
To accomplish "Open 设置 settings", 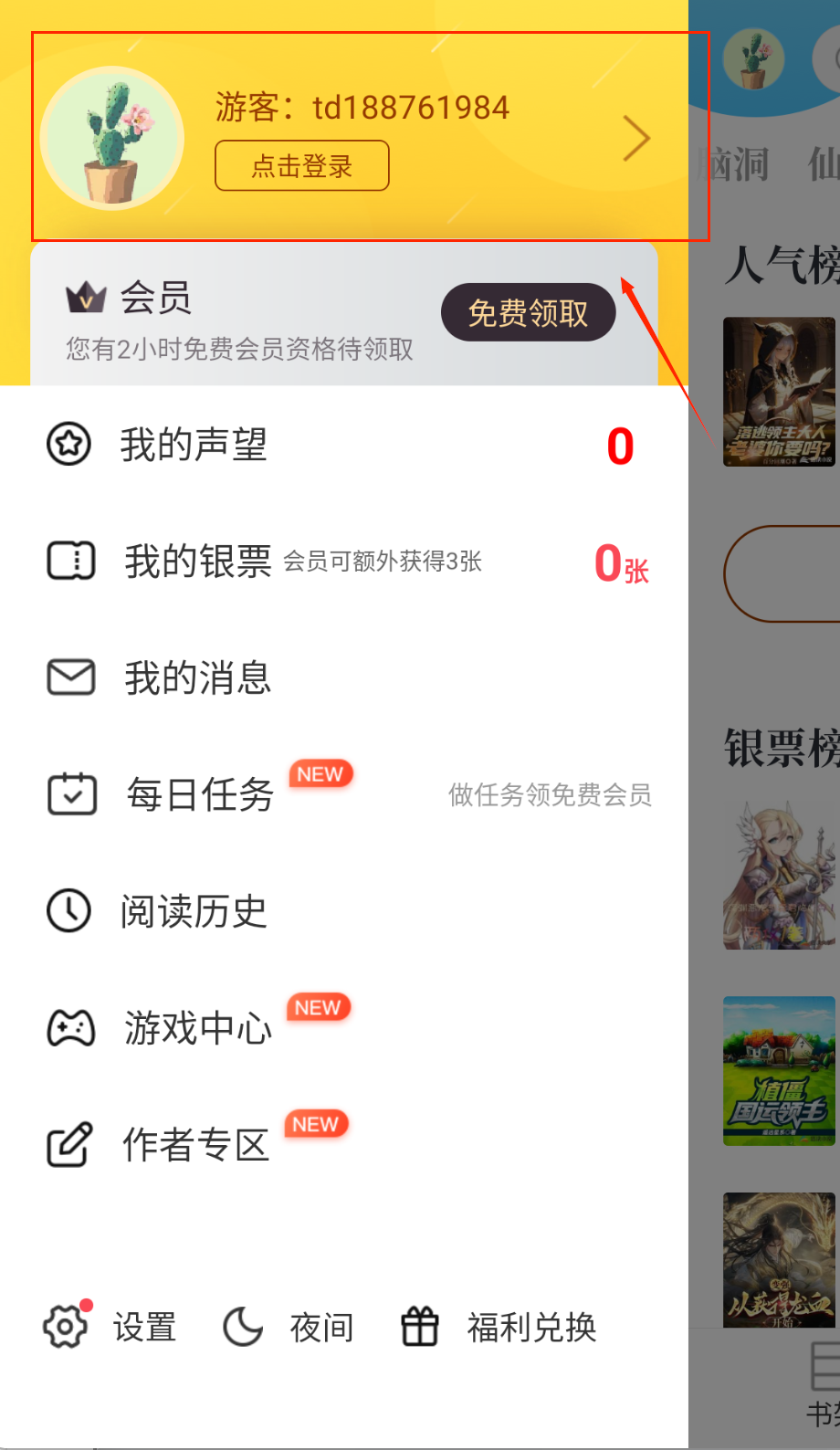I will (111, 1327).
